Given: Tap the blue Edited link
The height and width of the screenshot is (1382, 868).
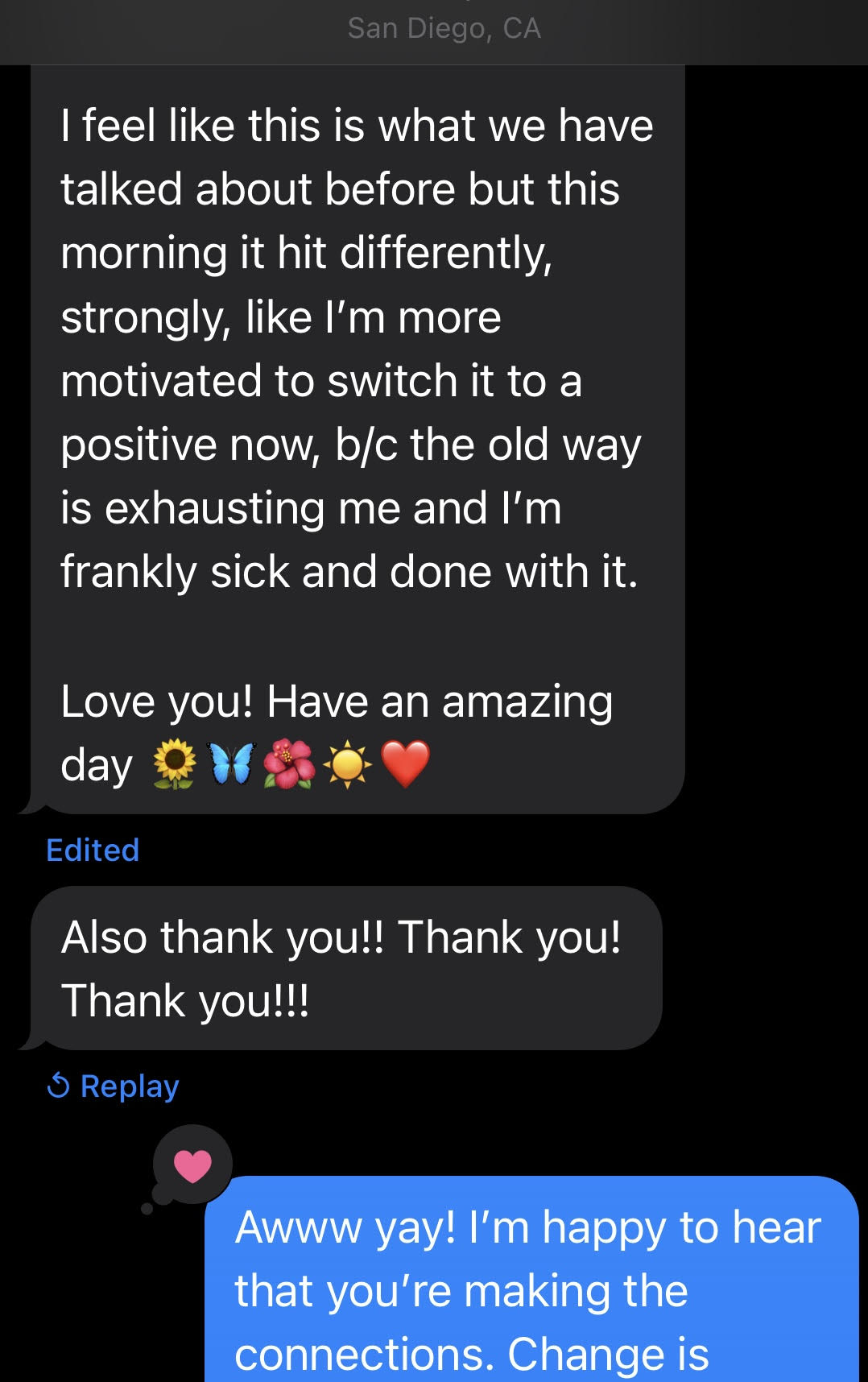Looking at the screenshot, I should [93, 850].
